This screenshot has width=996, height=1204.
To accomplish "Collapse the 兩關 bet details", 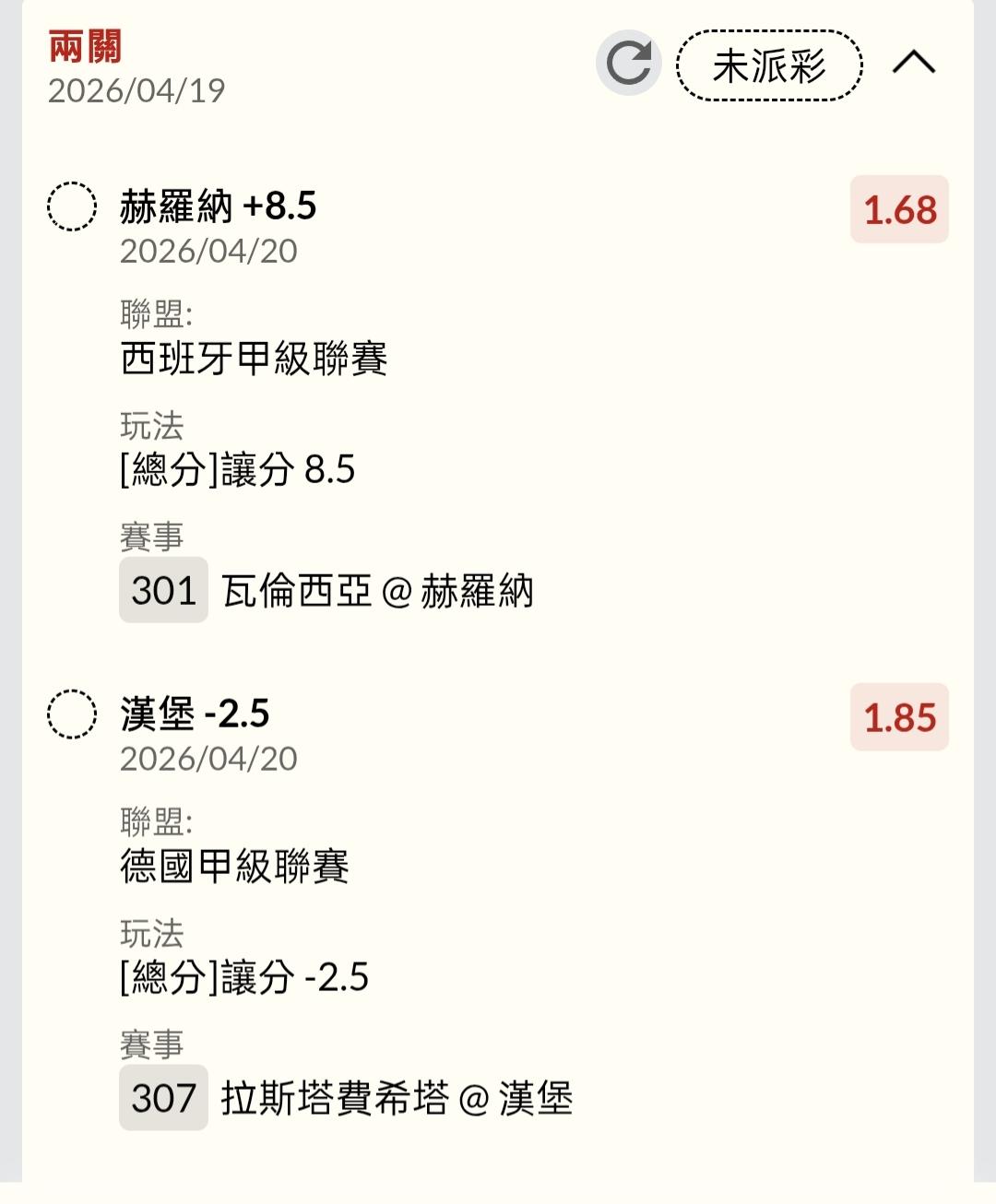I will (913, 64).
